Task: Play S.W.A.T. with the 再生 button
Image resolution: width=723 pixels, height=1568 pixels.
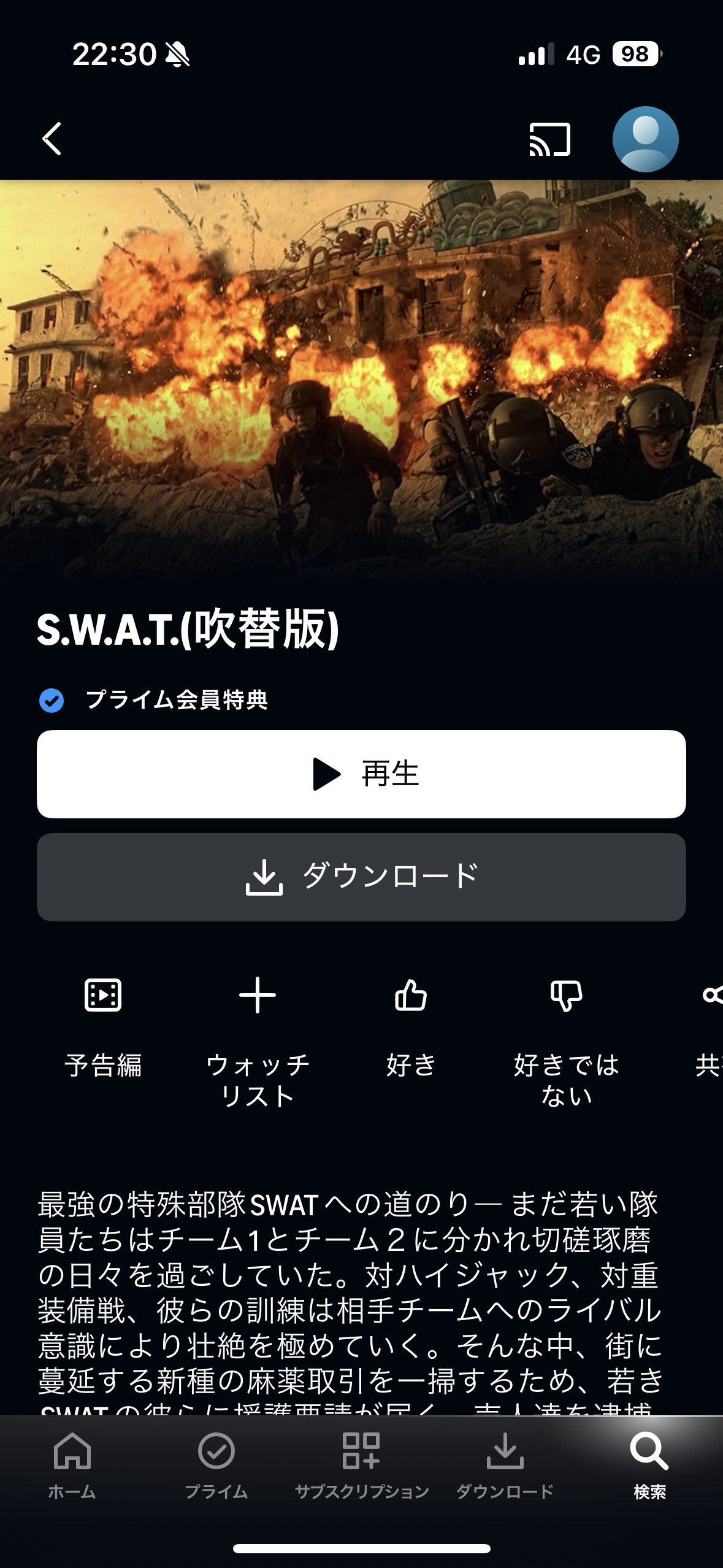Action: pyautogui.click(x=361, y=774)
